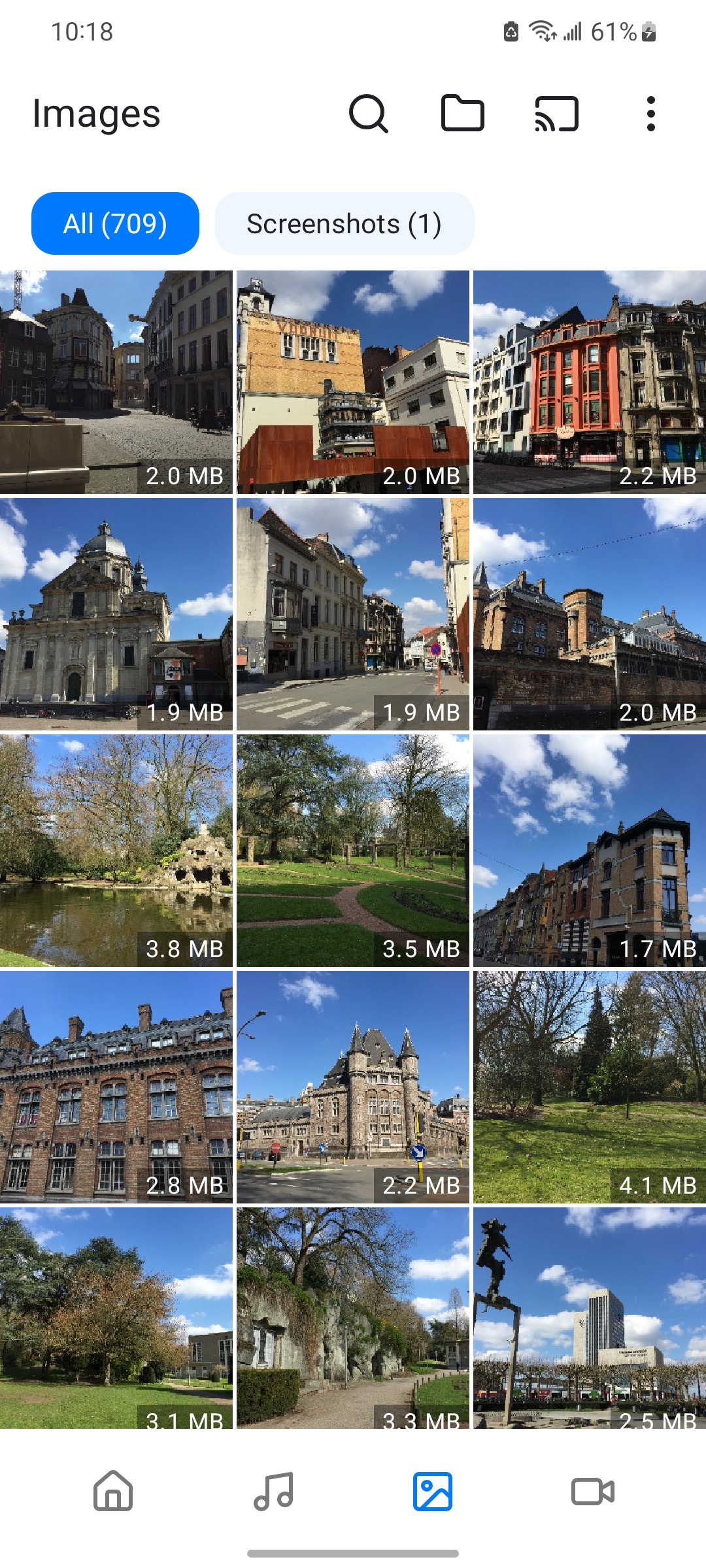Open the three-dot overflow menu
The height and width of the screenshot is (1568, 706).
point(650,114)
